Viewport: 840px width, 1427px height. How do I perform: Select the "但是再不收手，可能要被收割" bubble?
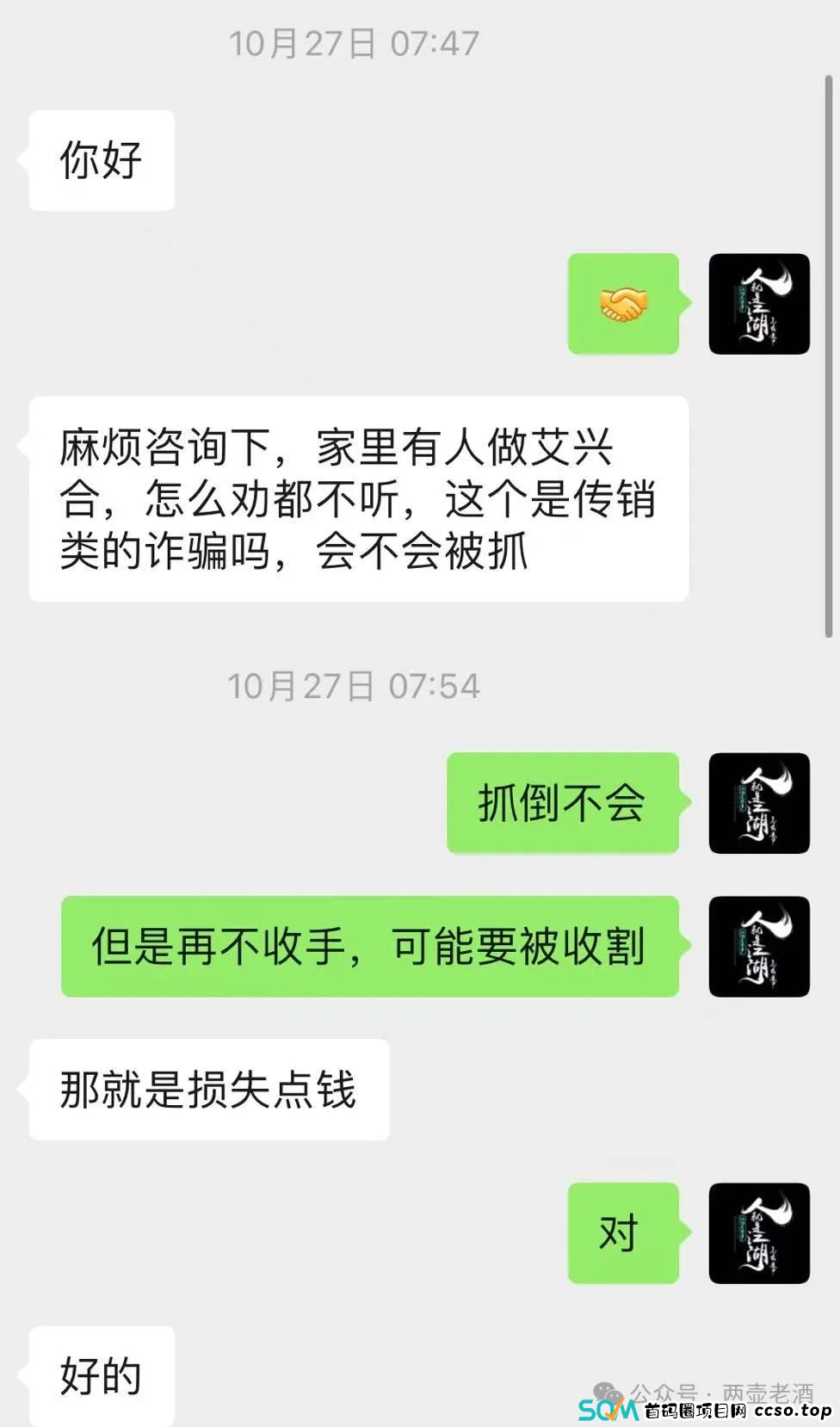[x=368, y=947]
